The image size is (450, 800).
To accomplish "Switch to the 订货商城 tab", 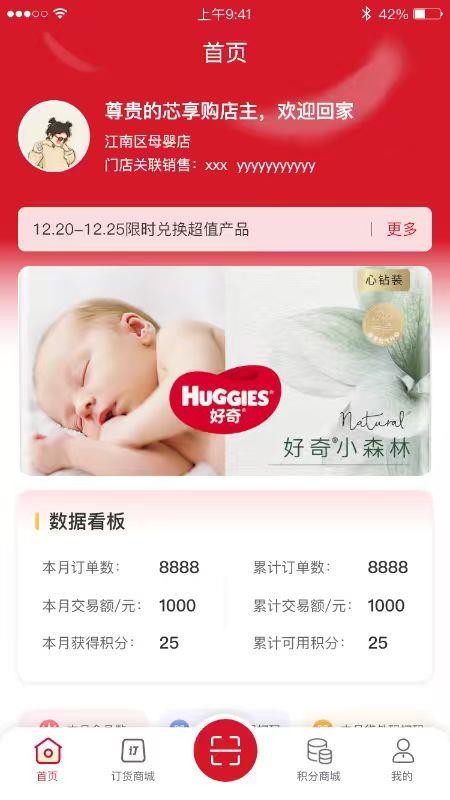I will point(133,761).
